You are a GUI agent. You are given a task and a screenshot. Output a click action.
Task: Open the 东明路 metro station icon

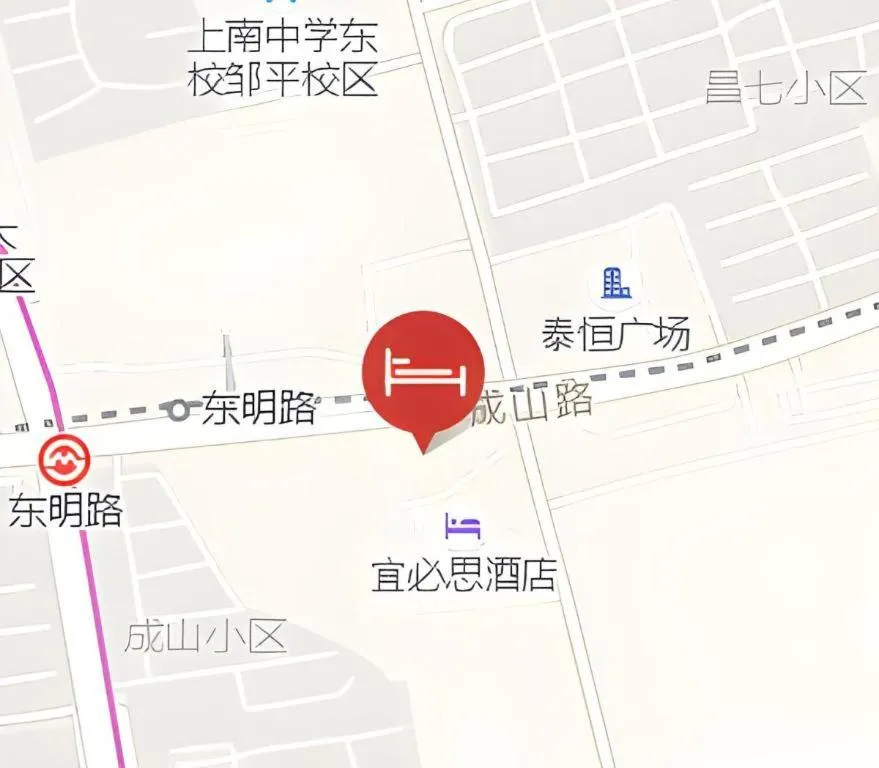pos(64,461)
